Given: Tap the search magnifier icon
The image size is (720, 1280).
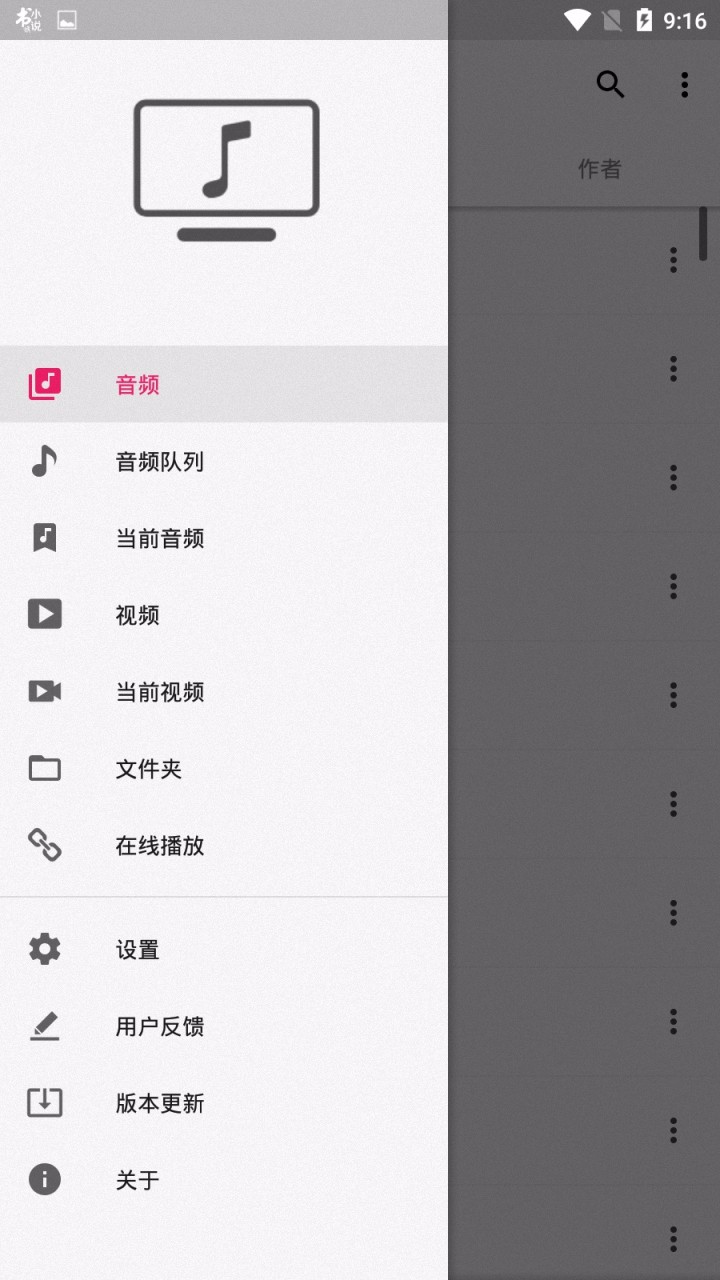Looking at the screenshot, I should [x=610, y=85].
